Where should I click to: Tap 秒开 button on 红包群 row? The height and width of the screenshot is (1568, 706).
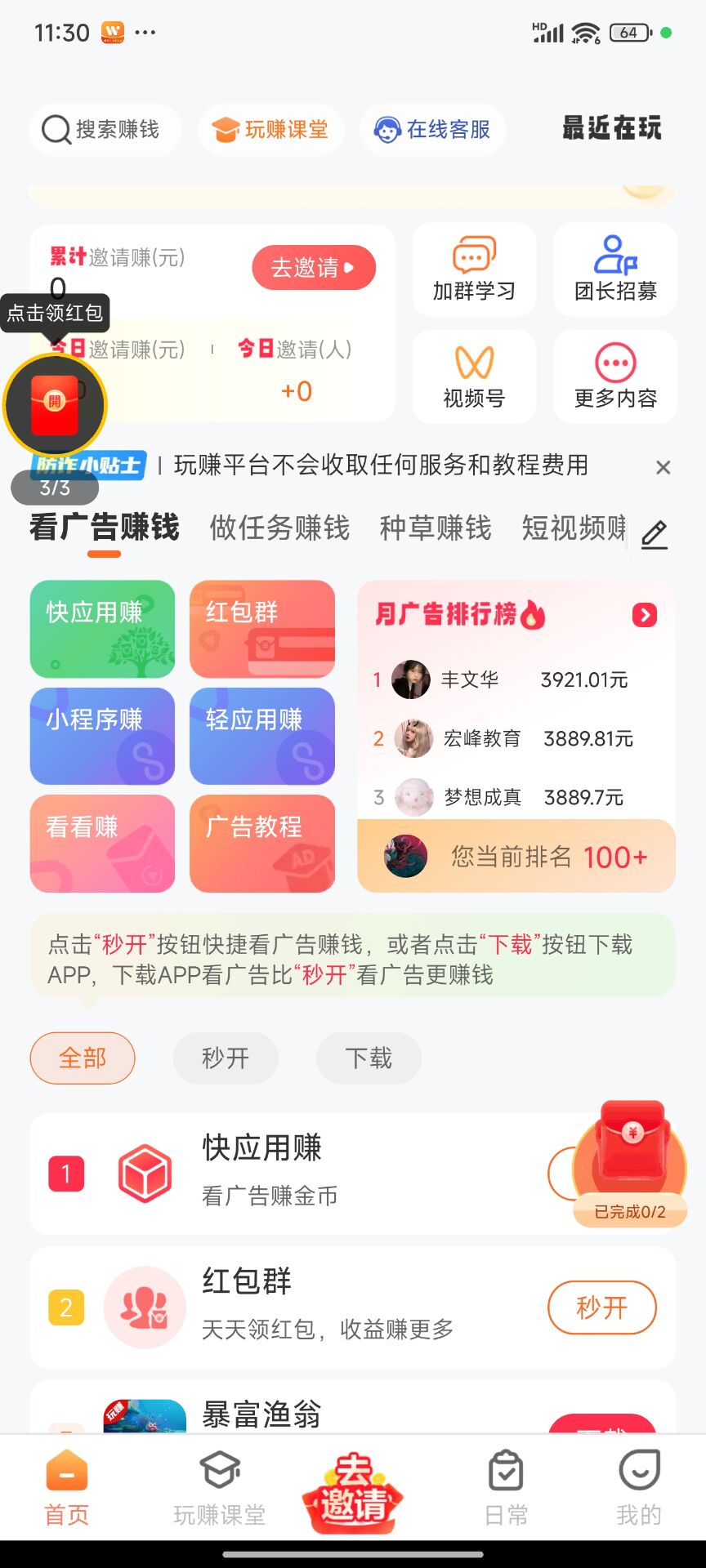(601, 1307)
